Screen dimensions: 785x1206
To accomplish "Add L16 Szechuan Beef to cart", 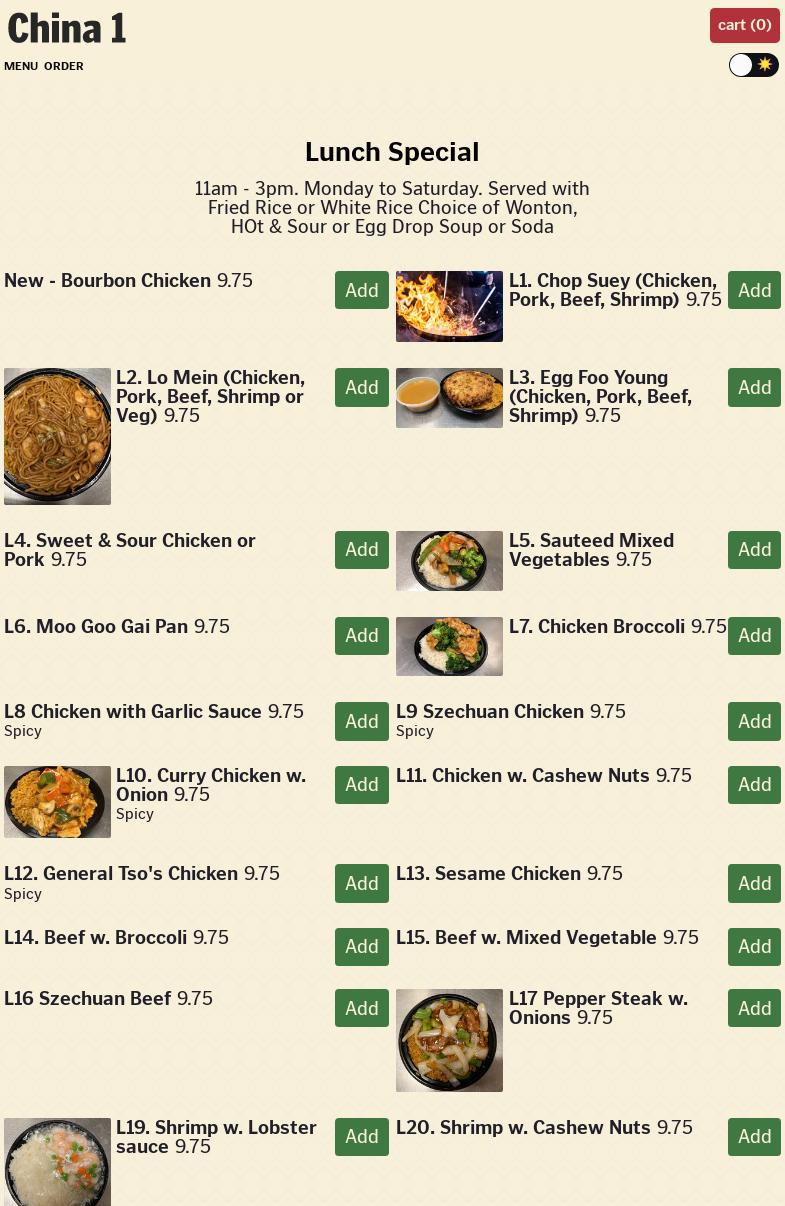I will pyautogui.click(x=361, y=1008).
